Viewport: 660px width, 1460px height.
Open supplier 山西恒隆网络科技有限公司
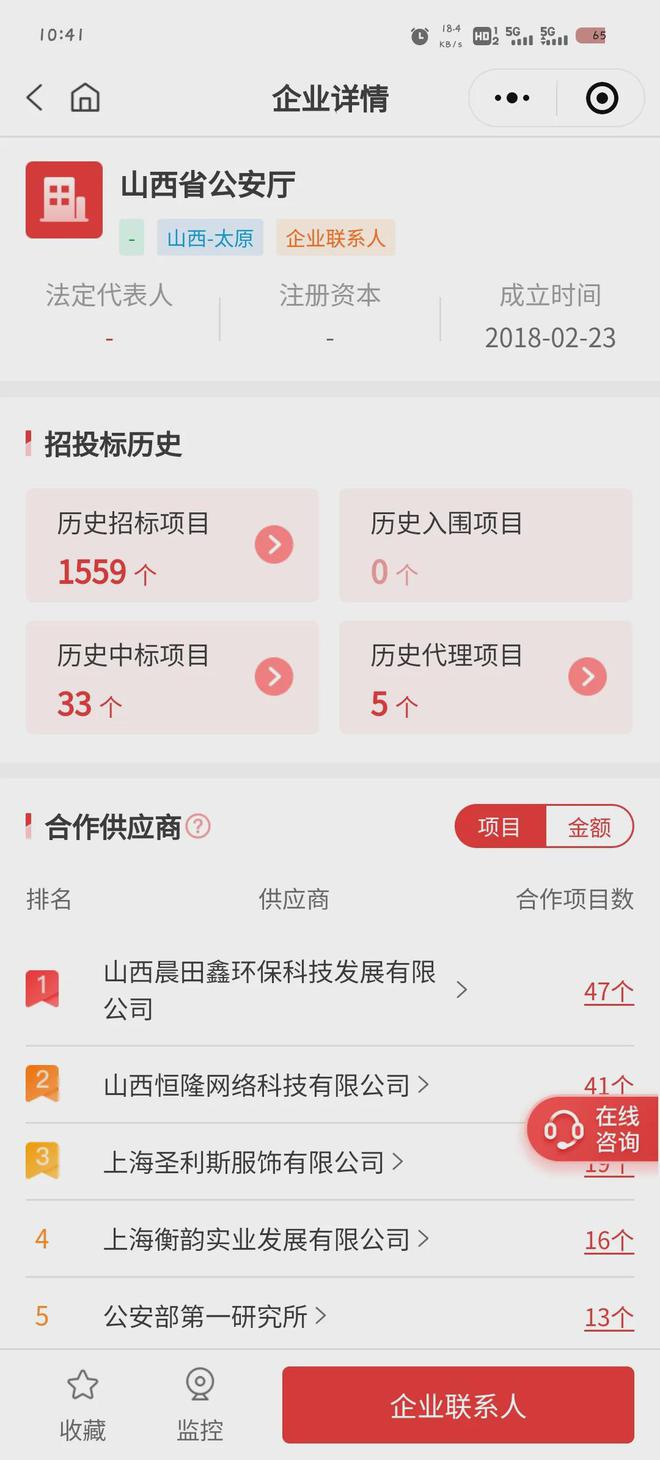[x=267, y=1085]
